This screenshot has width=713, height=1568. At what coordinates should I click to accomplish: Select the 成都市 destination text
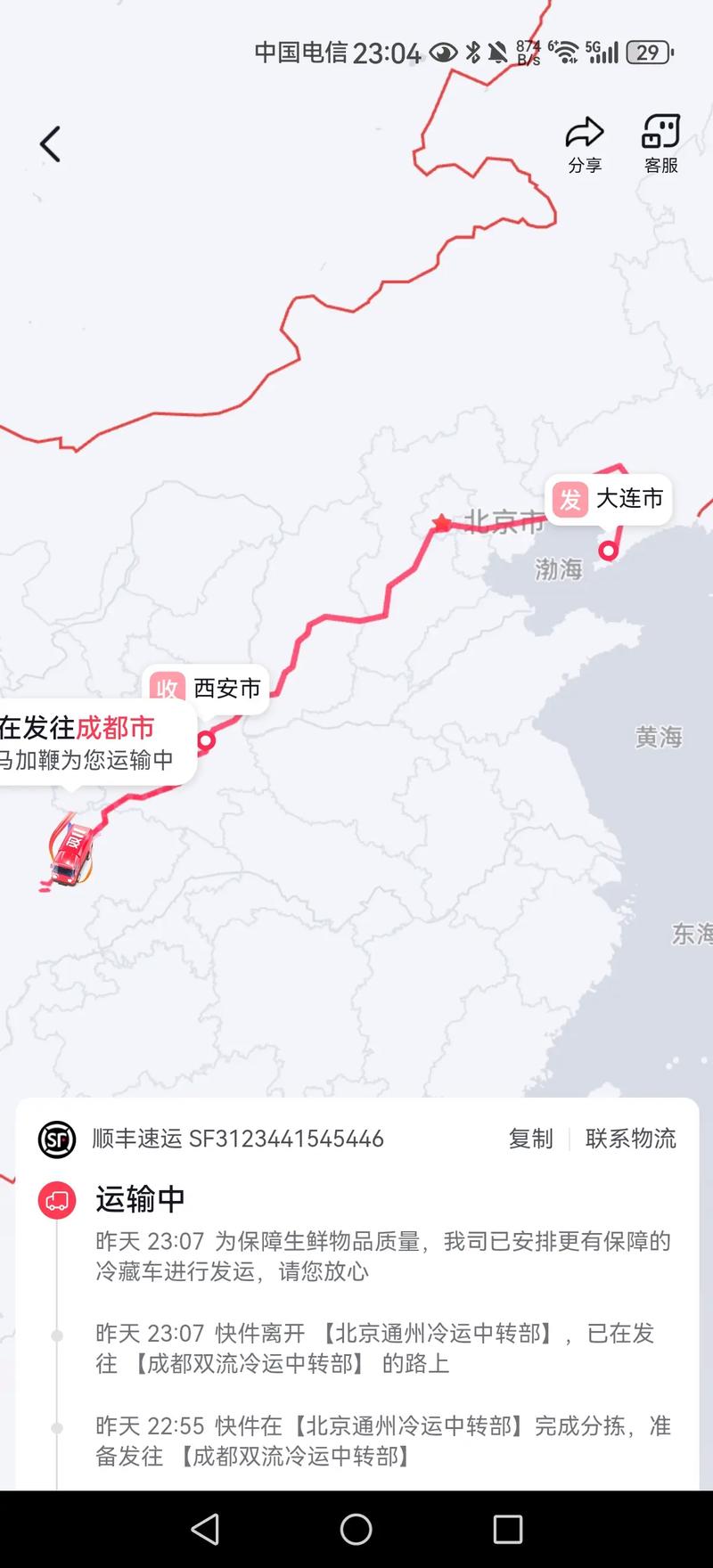pyautogui.click(x=117, y=728)
